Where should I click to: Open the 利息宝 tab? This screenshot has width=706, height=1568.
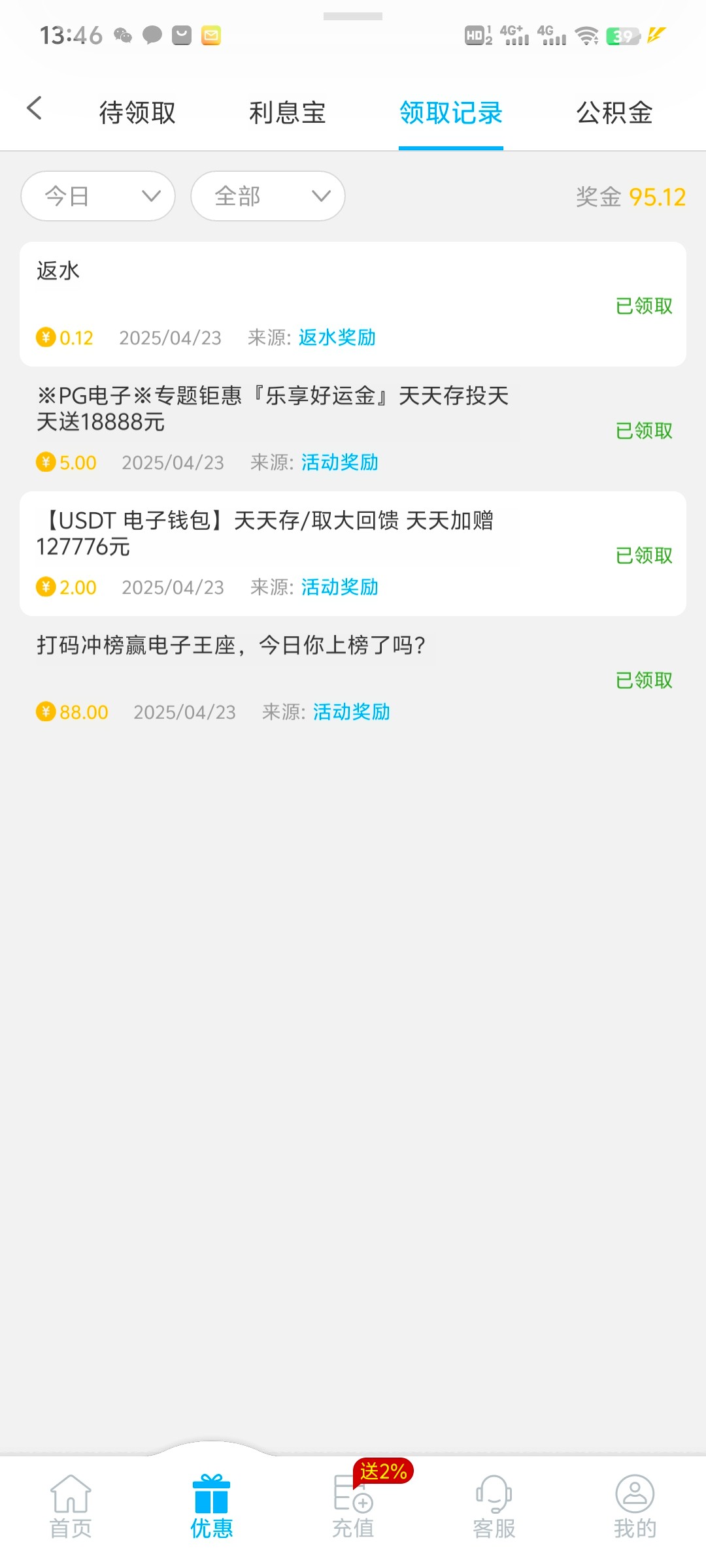click(x=288, y=112)
